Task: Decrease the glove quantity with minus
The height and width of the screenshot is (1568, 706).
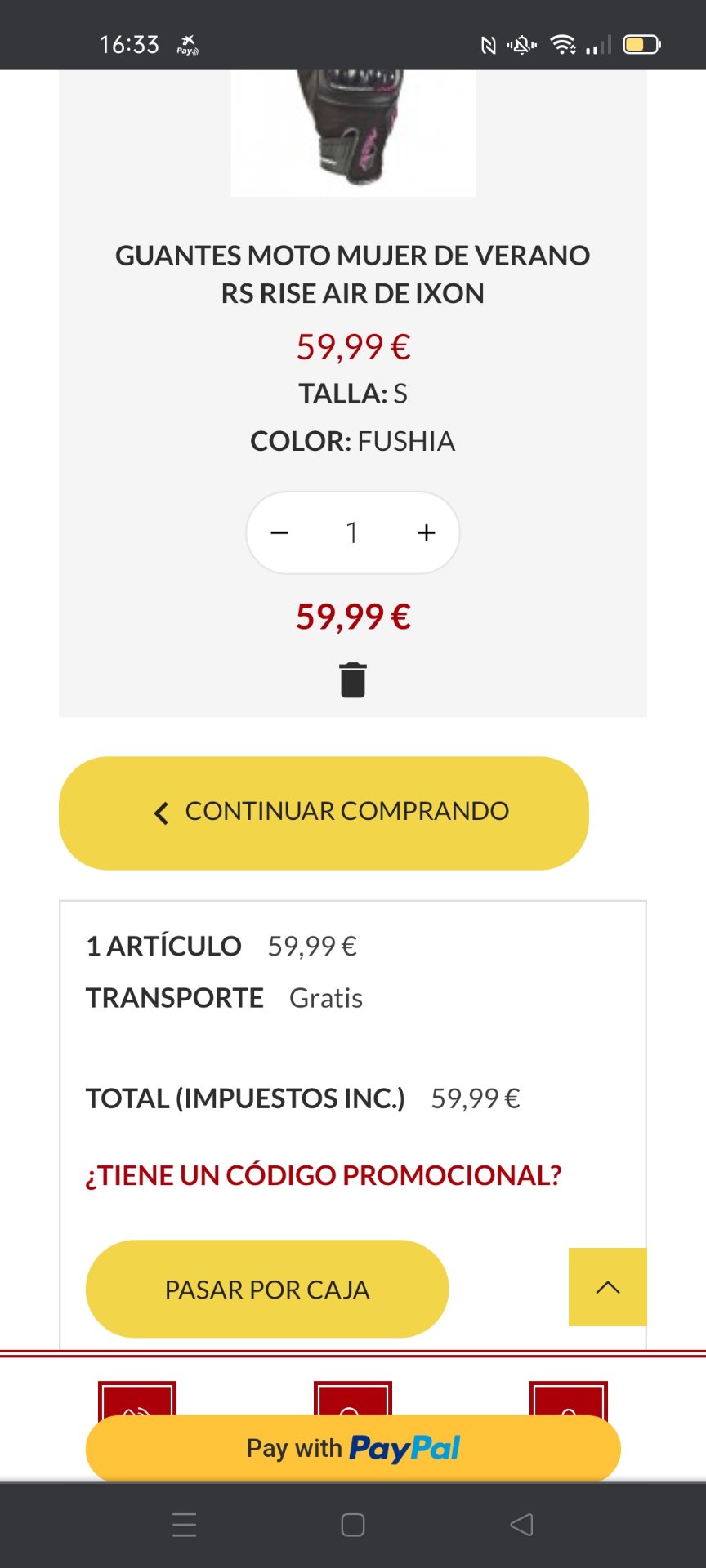Action: coord(279,533)
